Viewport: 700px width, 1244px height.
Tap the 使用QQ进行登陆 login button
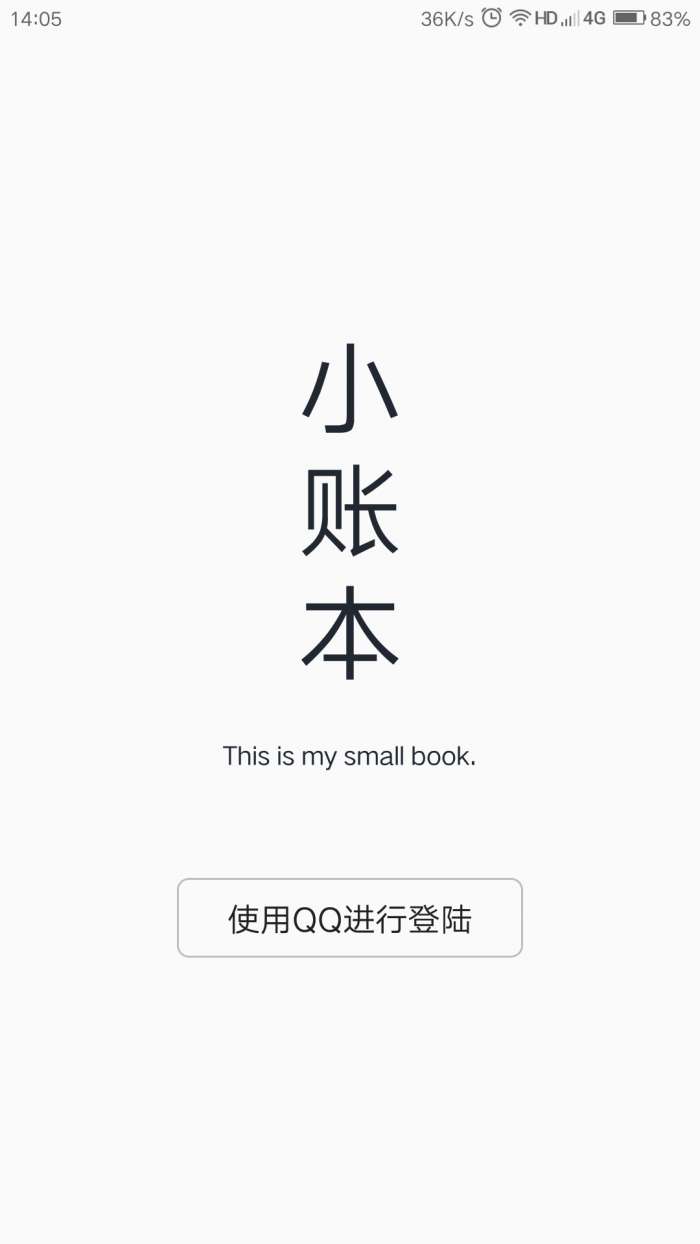350,918
